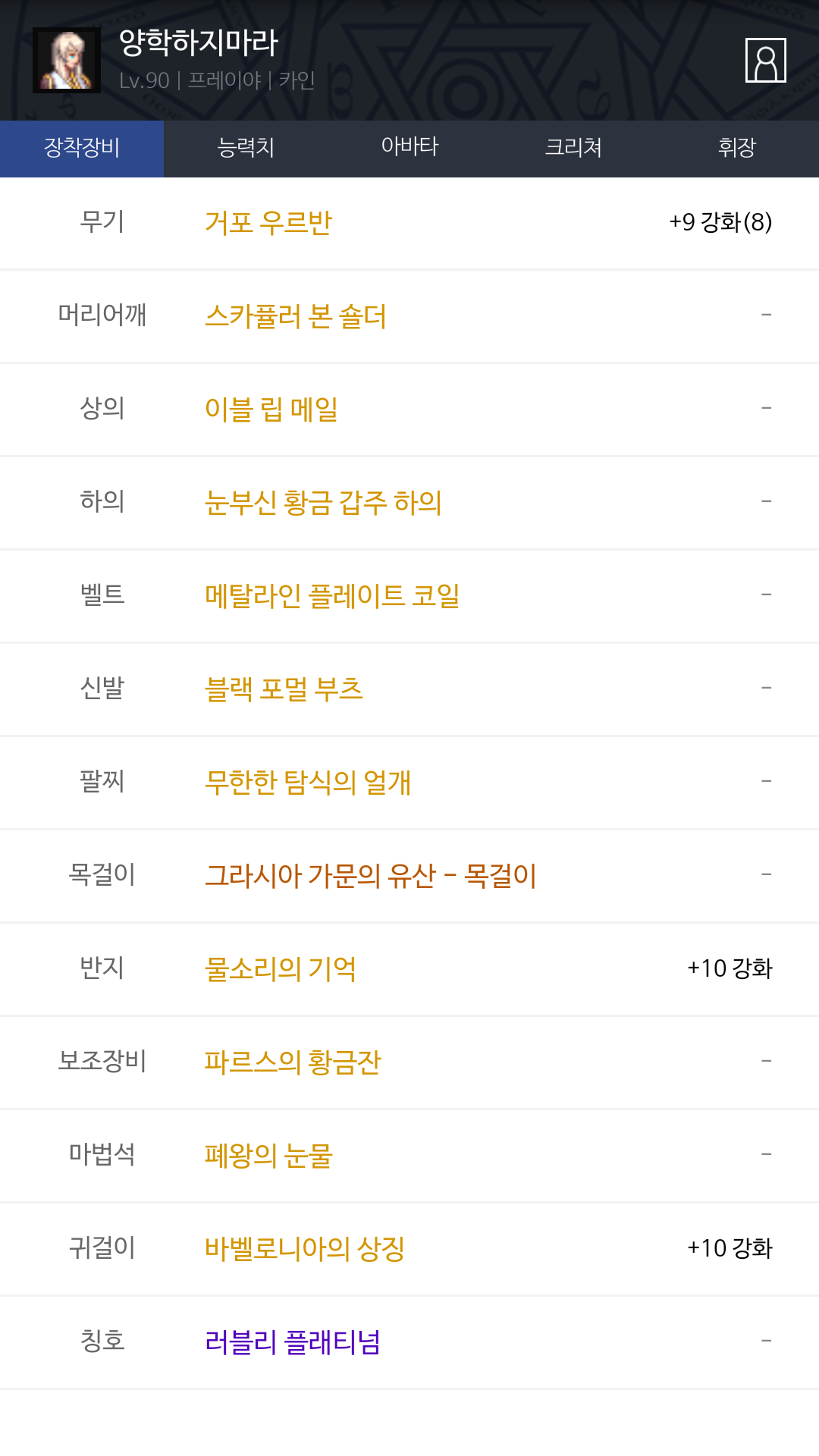This screenshot has height=1456, width=819.
Task: Switch to the 능력치 tab
Action: coord(246,148)
